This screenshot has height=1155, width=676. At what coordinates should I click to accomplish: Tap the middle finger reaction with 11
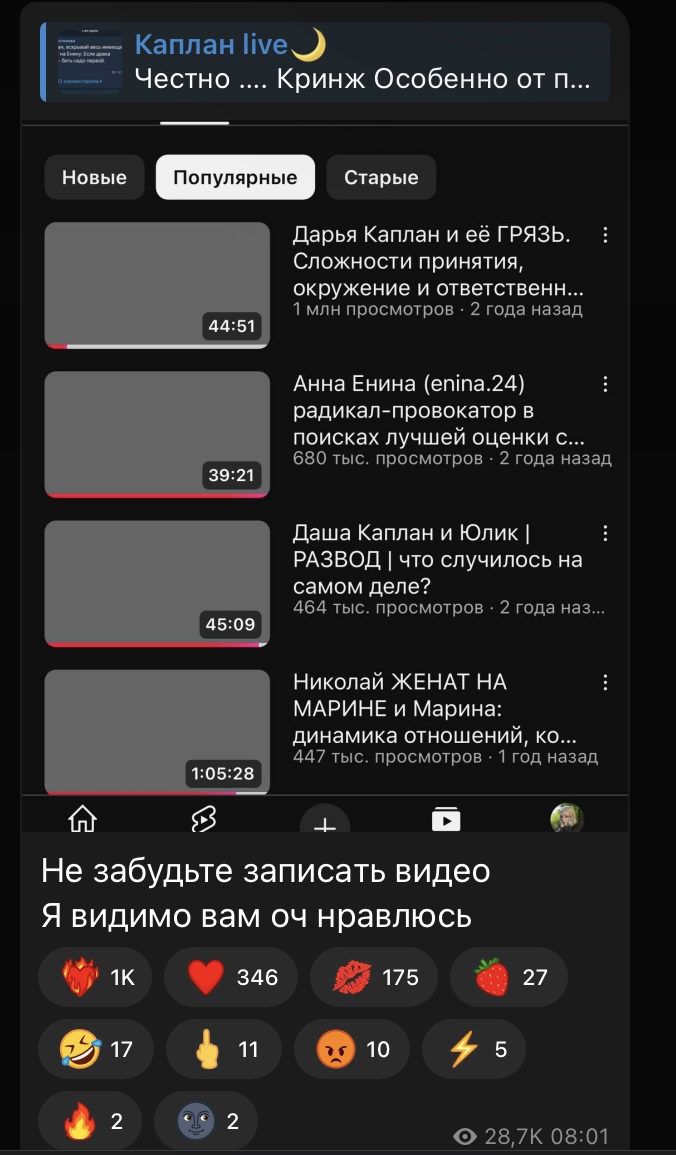[224, 1049]
